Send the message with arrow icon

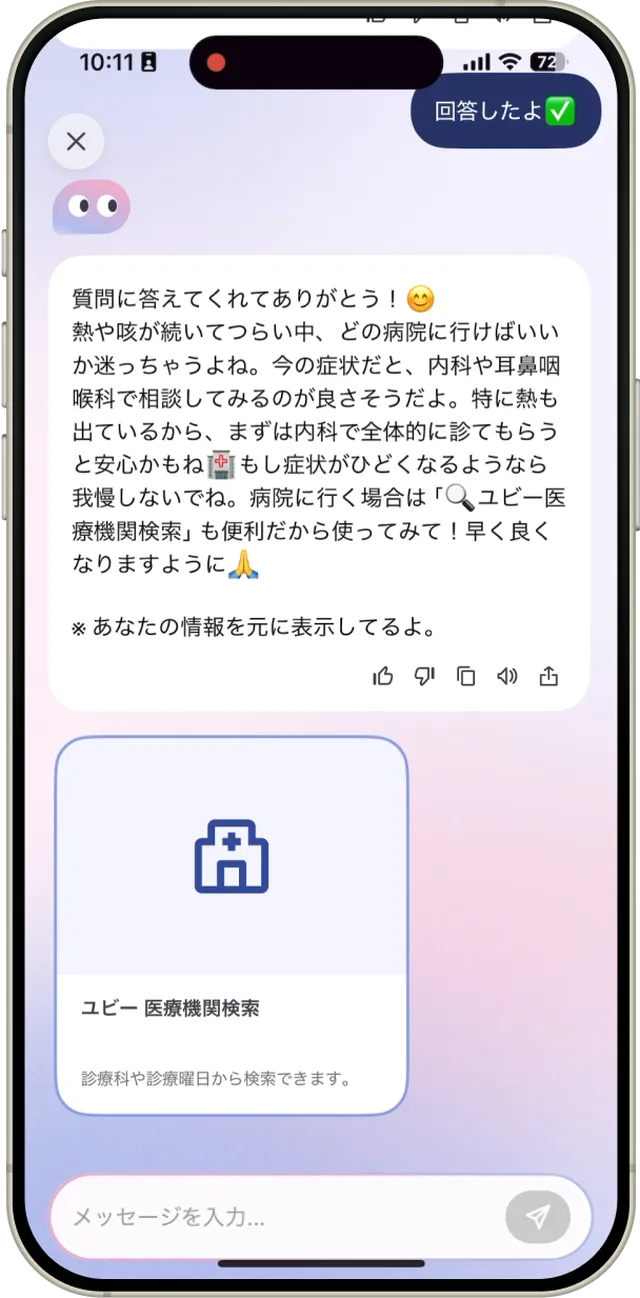pyautogui.click(x=538, y=1217)
